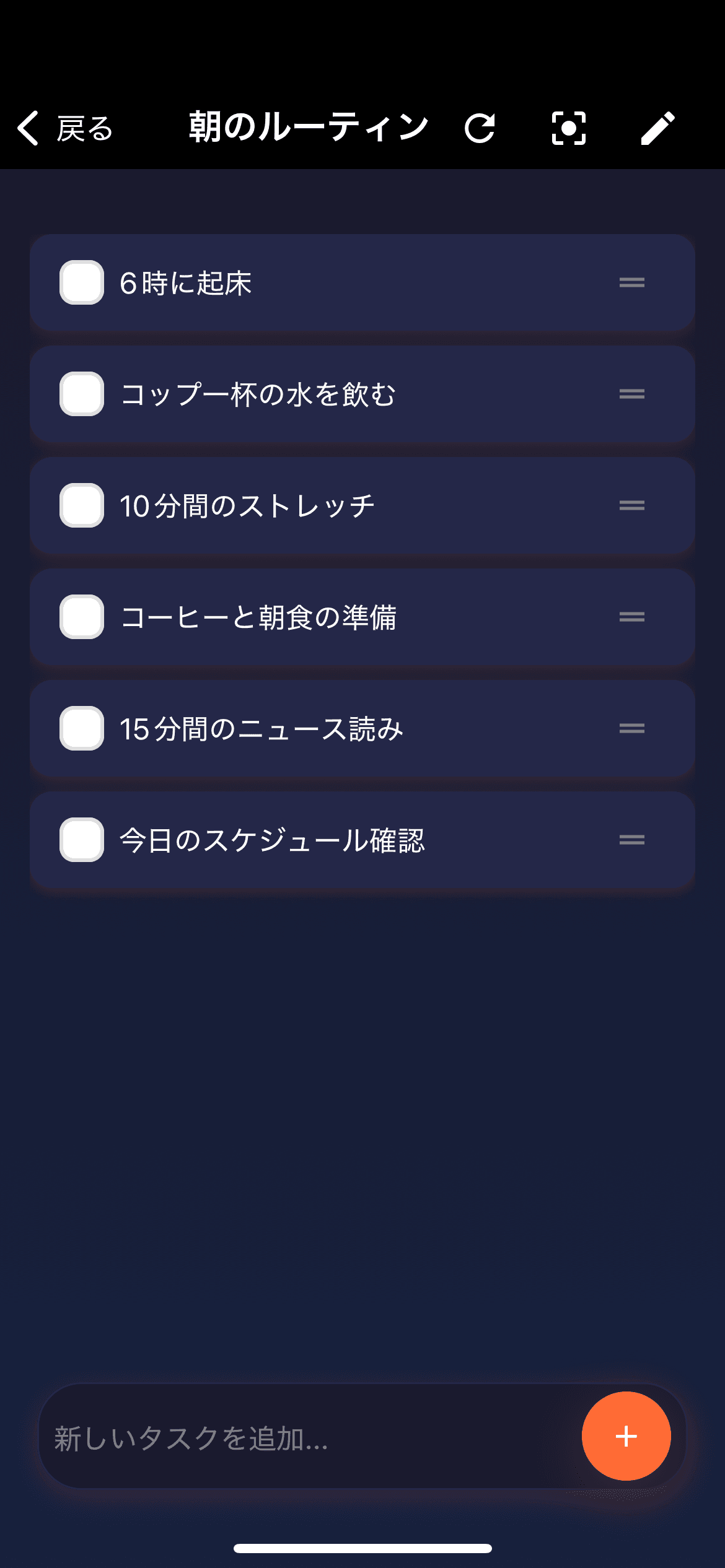The image size is (725, 1568).
Task: Check off the 6時に起床 task
Action: [x=81, y=283]
